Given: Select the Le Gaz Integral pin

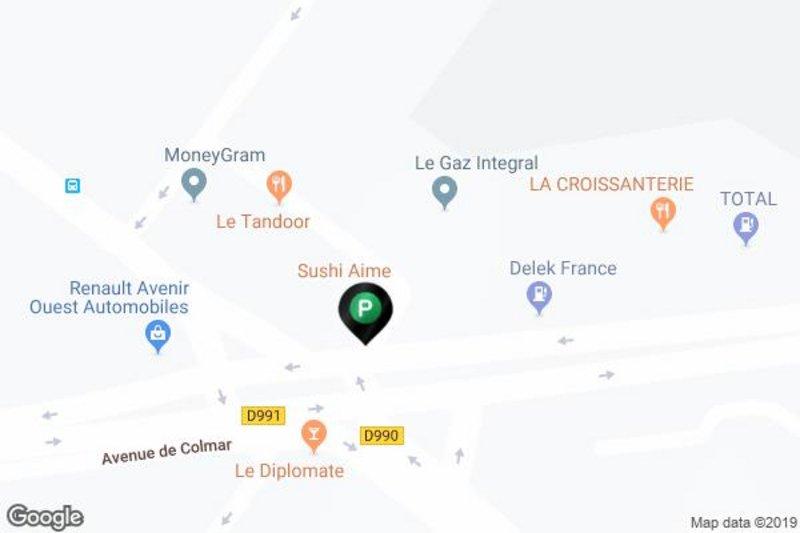Looking at the screenshot, I should [445, 190].
